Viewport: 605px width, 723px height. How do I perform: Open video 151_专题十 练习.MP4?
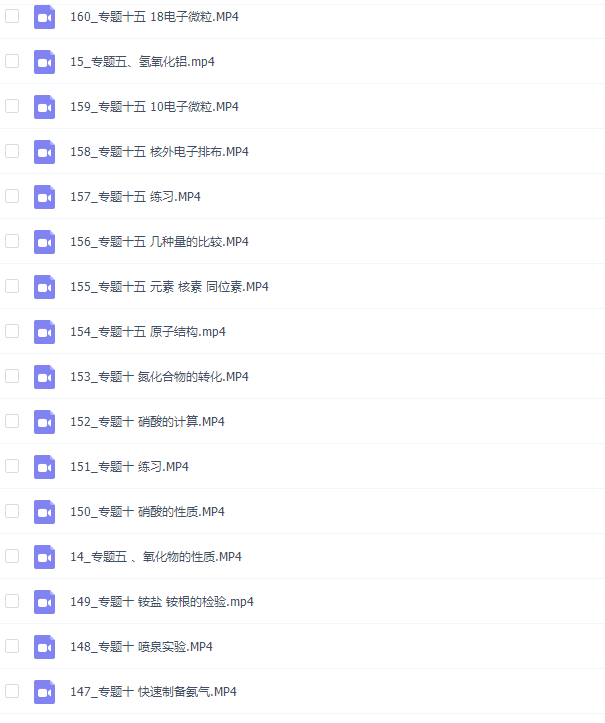pos(129,467)
